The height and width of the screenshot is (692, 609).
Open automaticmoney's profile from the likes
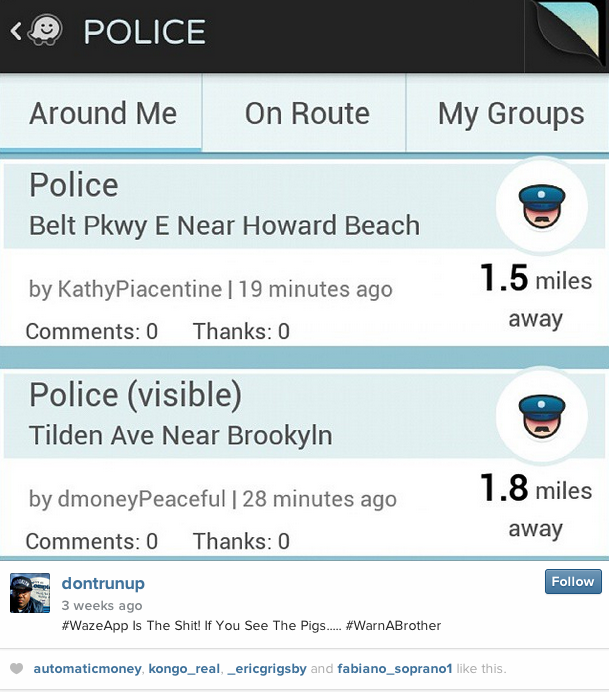(88, 668)
